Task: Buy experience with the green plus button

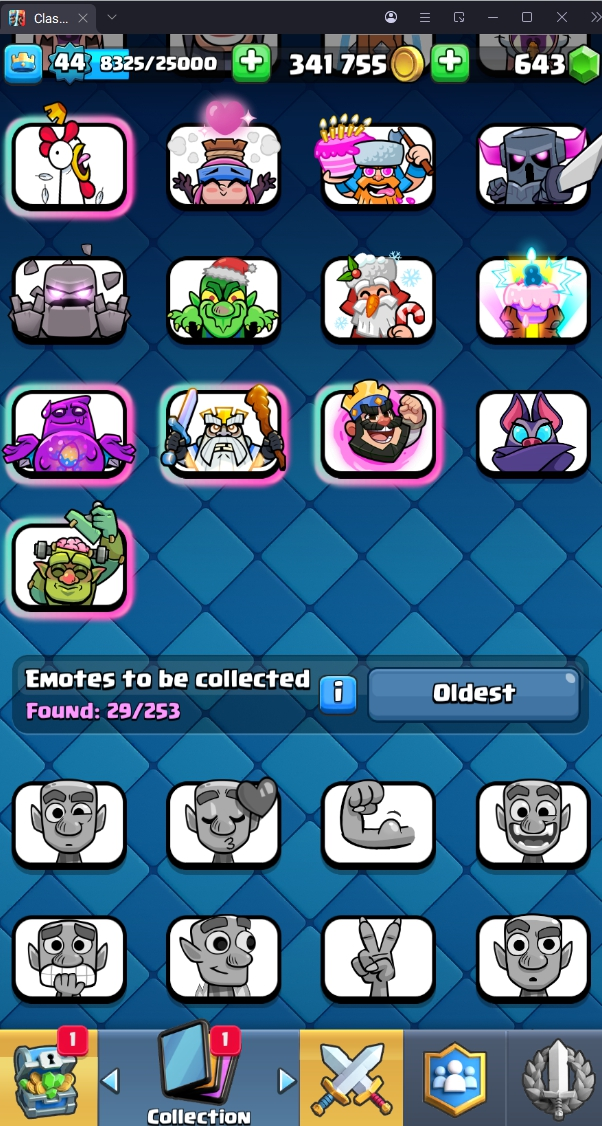Action: (x=251, y=63)
